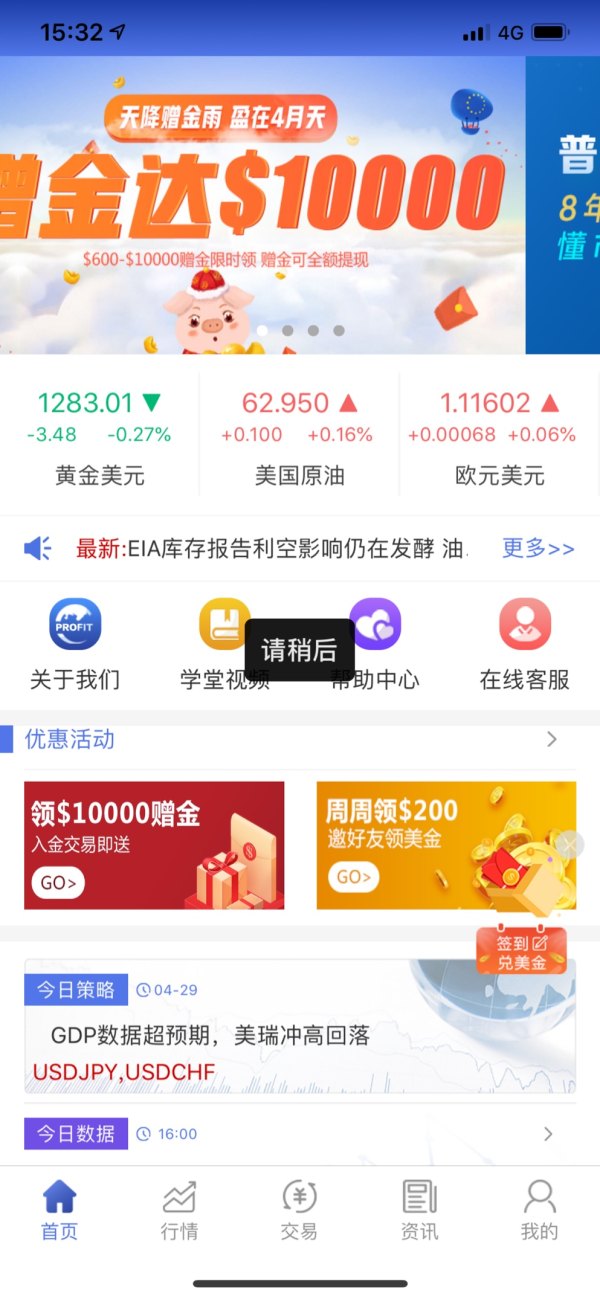Open 关于我们 shortcut

tap(75, 644)
